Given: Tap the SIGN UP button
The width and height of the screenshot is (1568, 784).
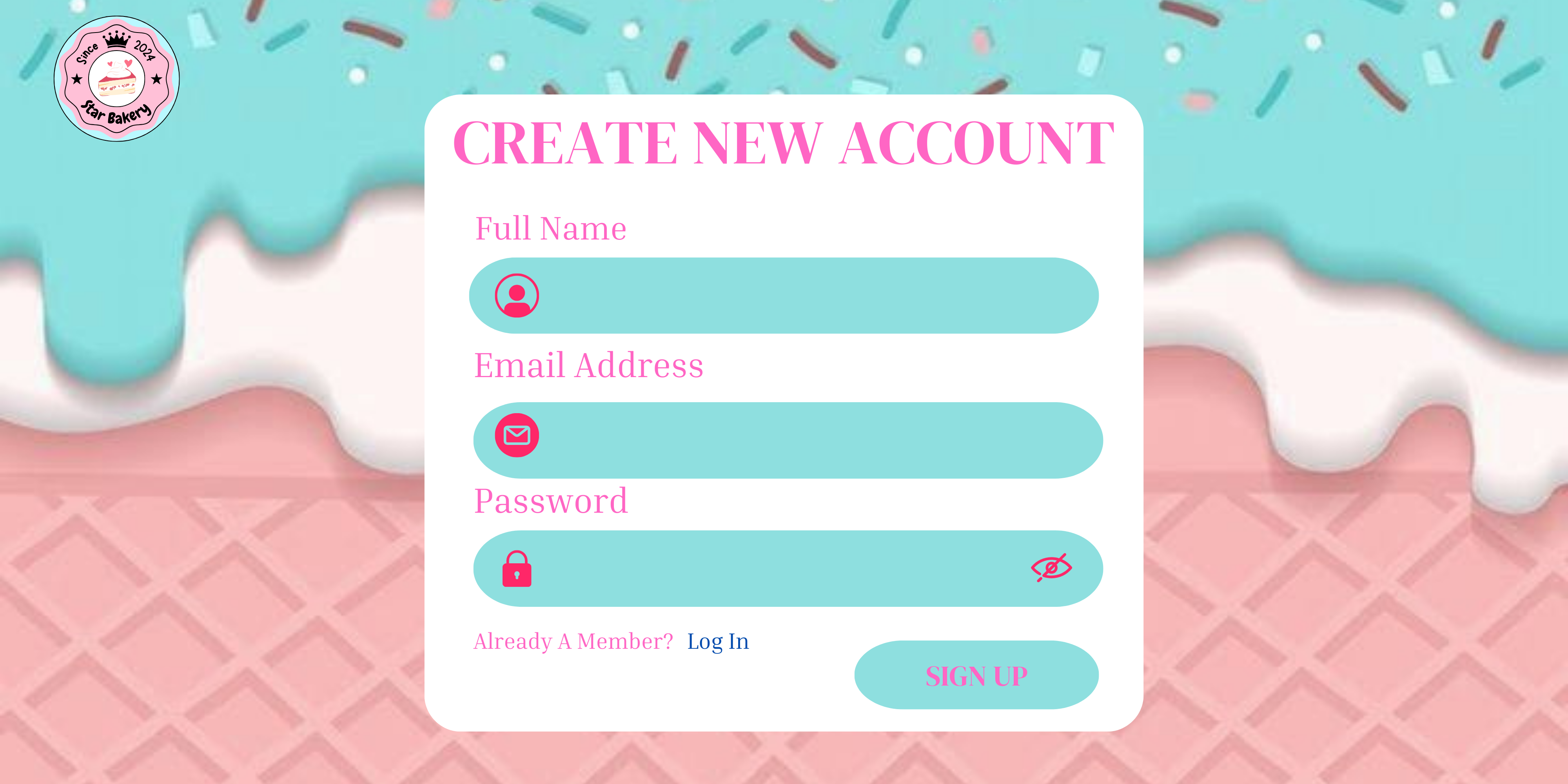Looking at the screenshot, I should click(976, 675).
